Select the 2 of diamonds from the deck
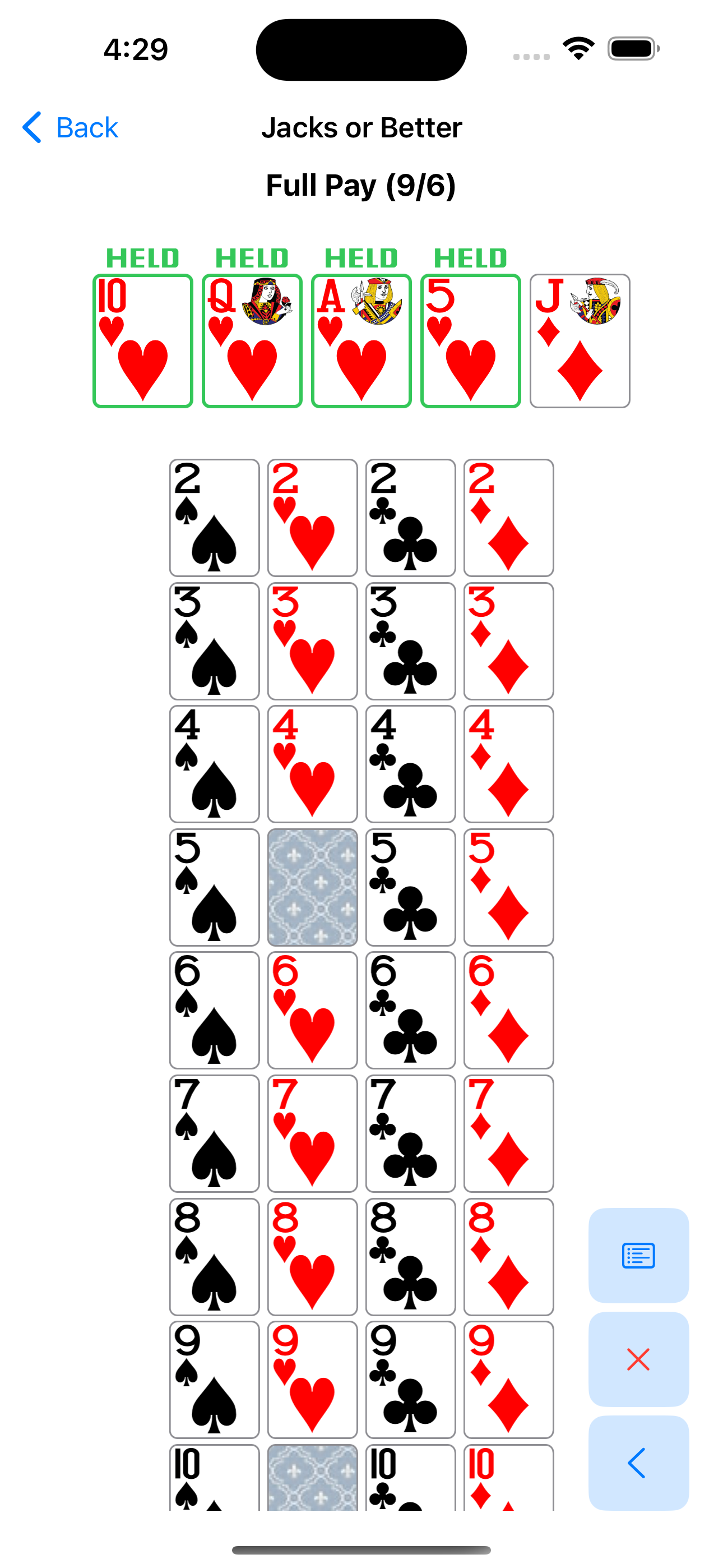Image resolution: width=723 pixels, height=1568 pixels. tap(509, 518)
